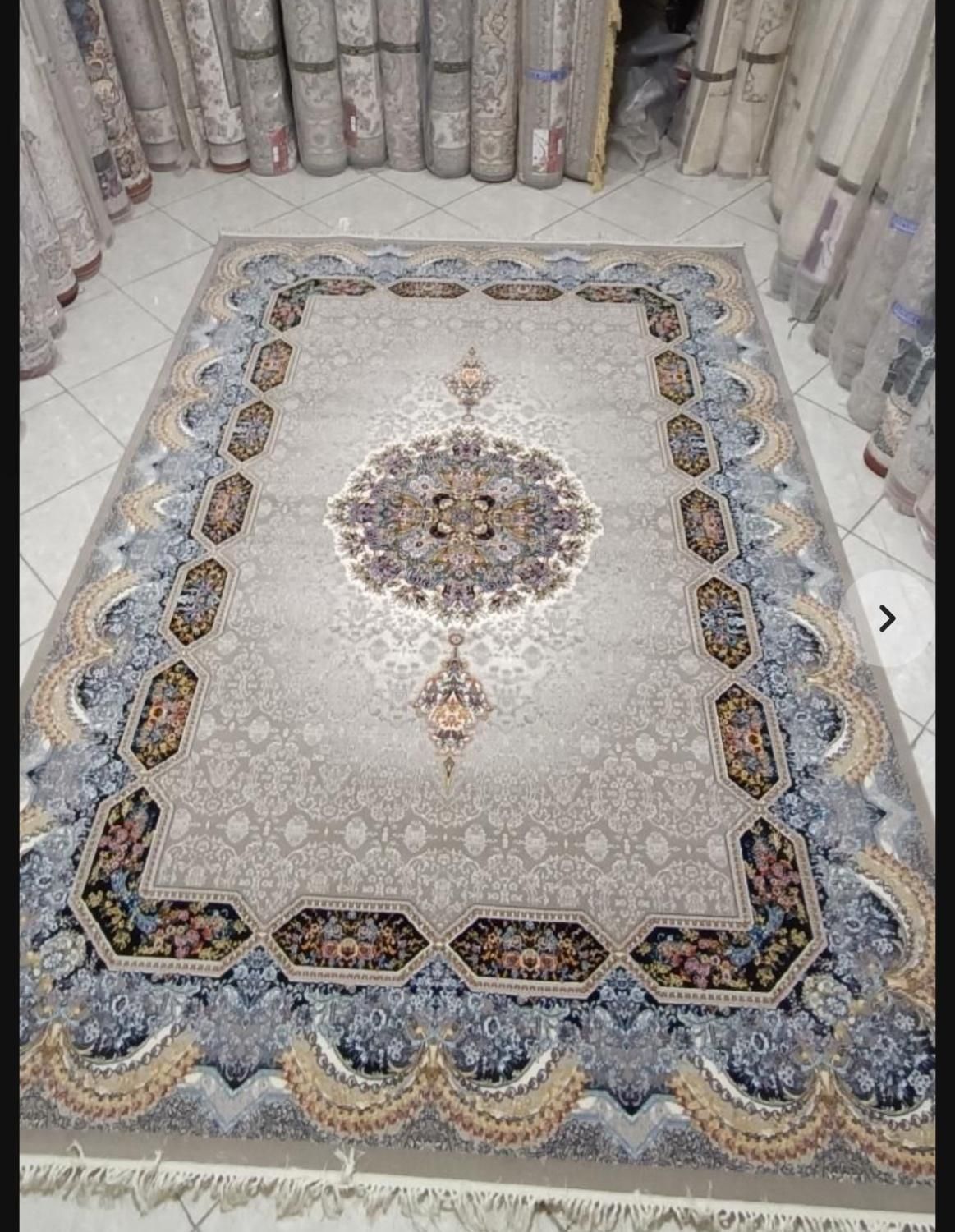The width and height of the screenshot is (955, 1232).
Task: Go to the next carpet photo
Action: point(886,618)
